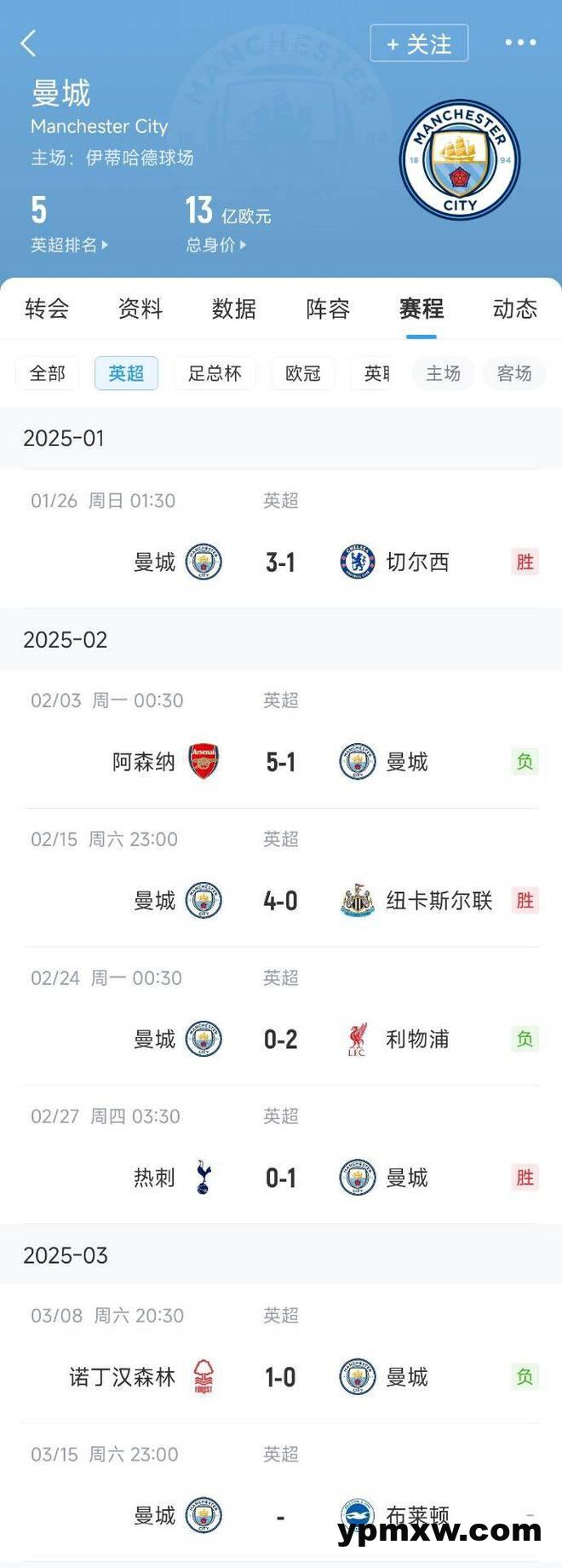Check the 曼城 0-2 利物浦 match
Screen dimensions: 562x1568
point(281,1039)
